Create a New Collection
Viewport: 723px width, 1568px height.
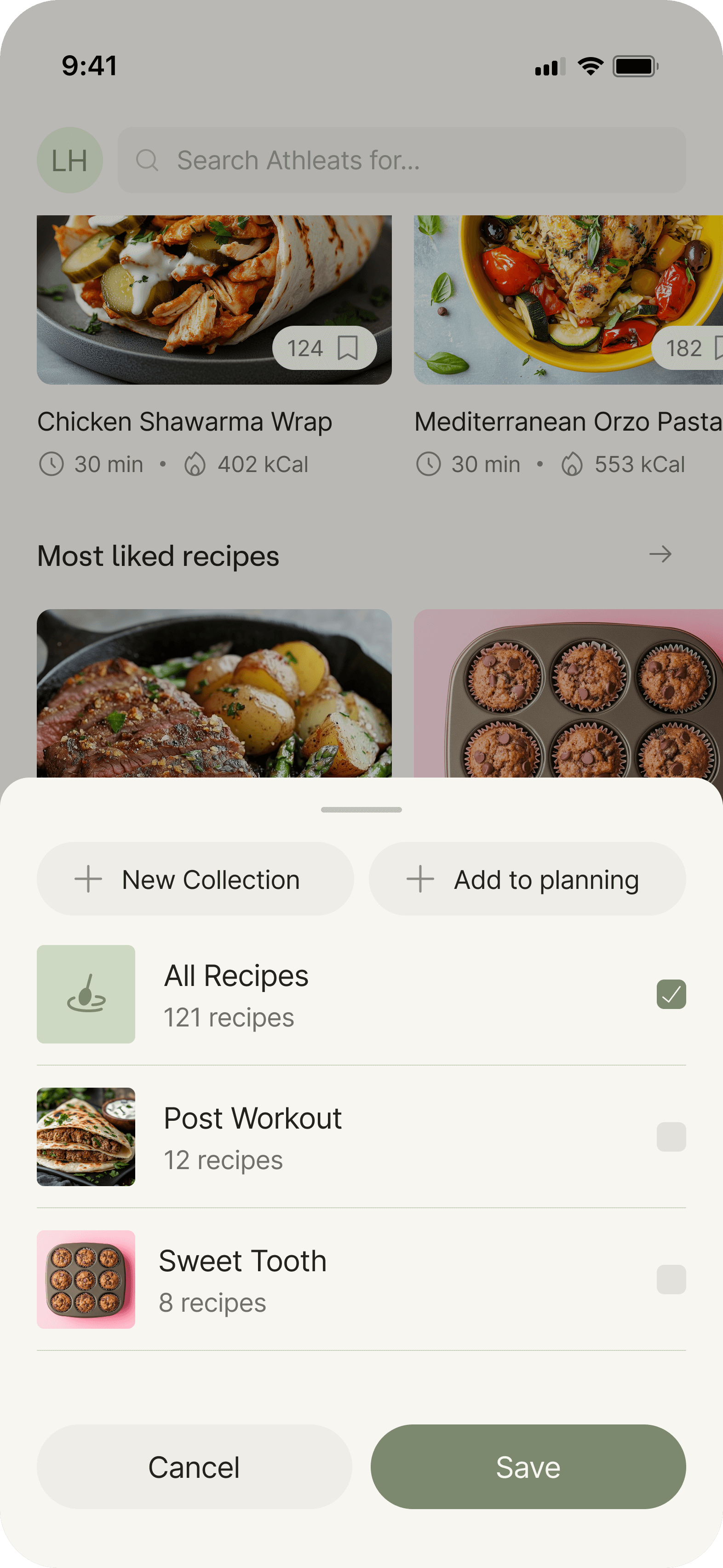tap(195, 879)
